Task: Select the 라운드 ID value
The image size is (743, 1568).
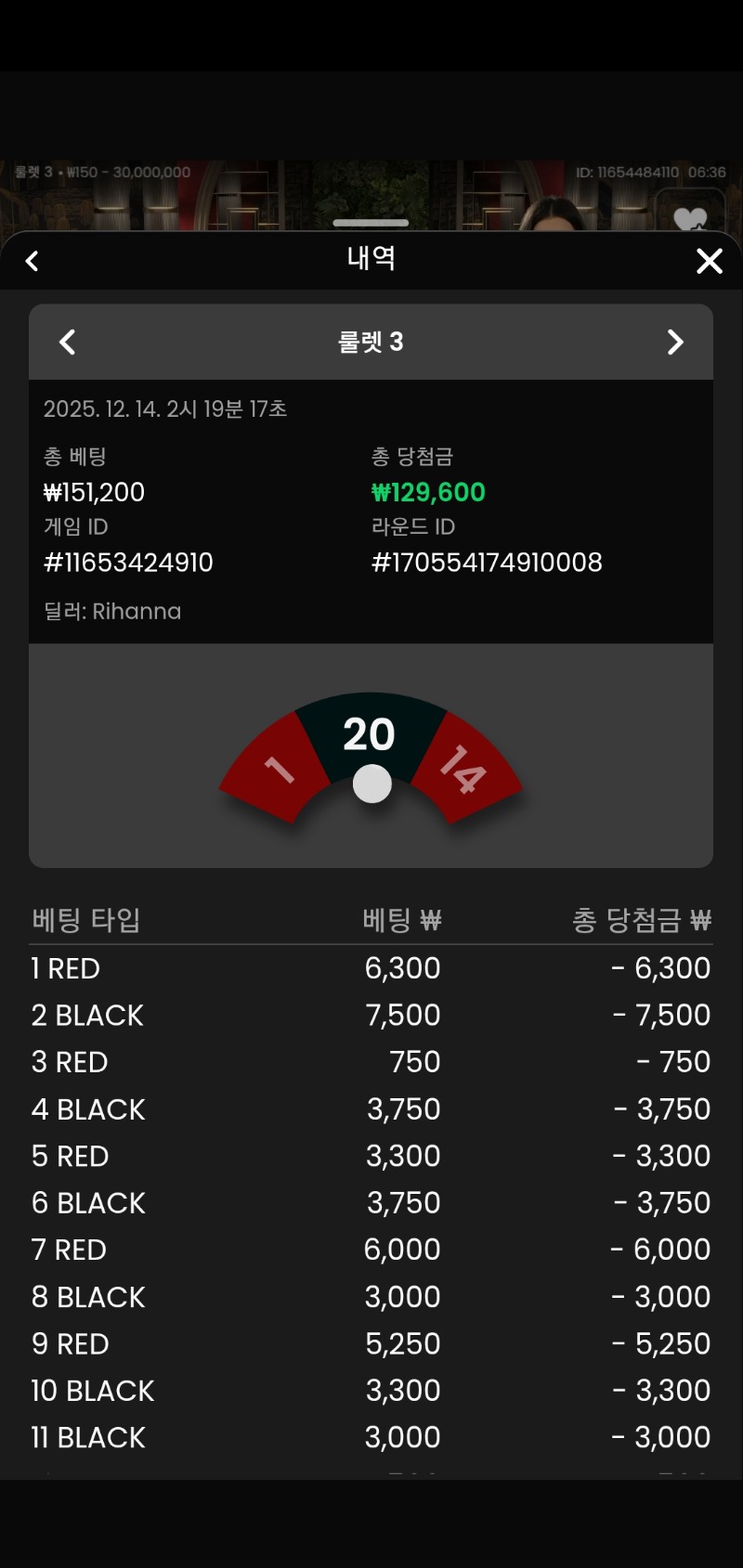Action: [x=487, y=562]
